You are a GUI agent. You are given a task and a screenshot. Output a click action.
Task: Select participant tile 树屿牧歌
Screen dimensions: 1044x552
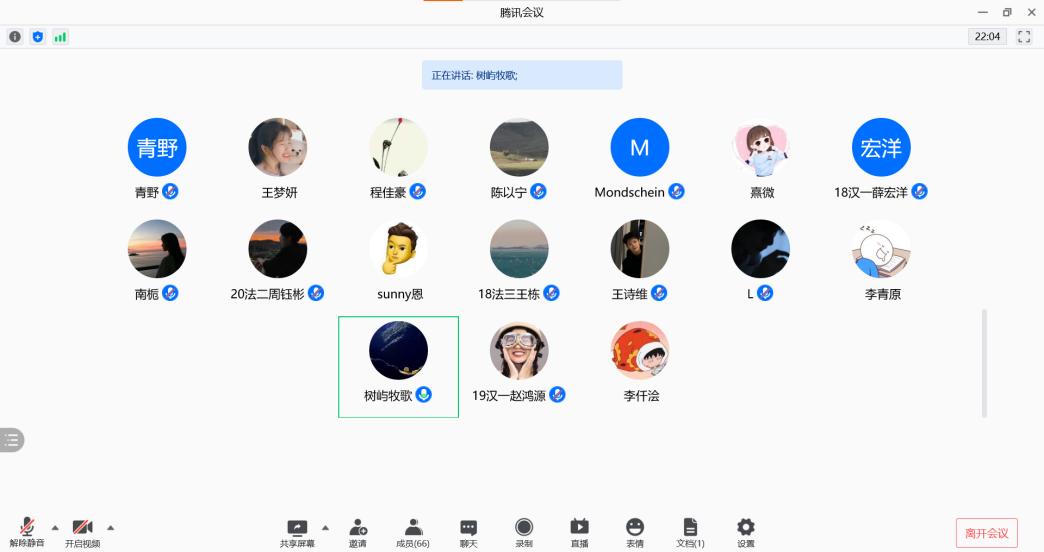click(x=398, y=366)
